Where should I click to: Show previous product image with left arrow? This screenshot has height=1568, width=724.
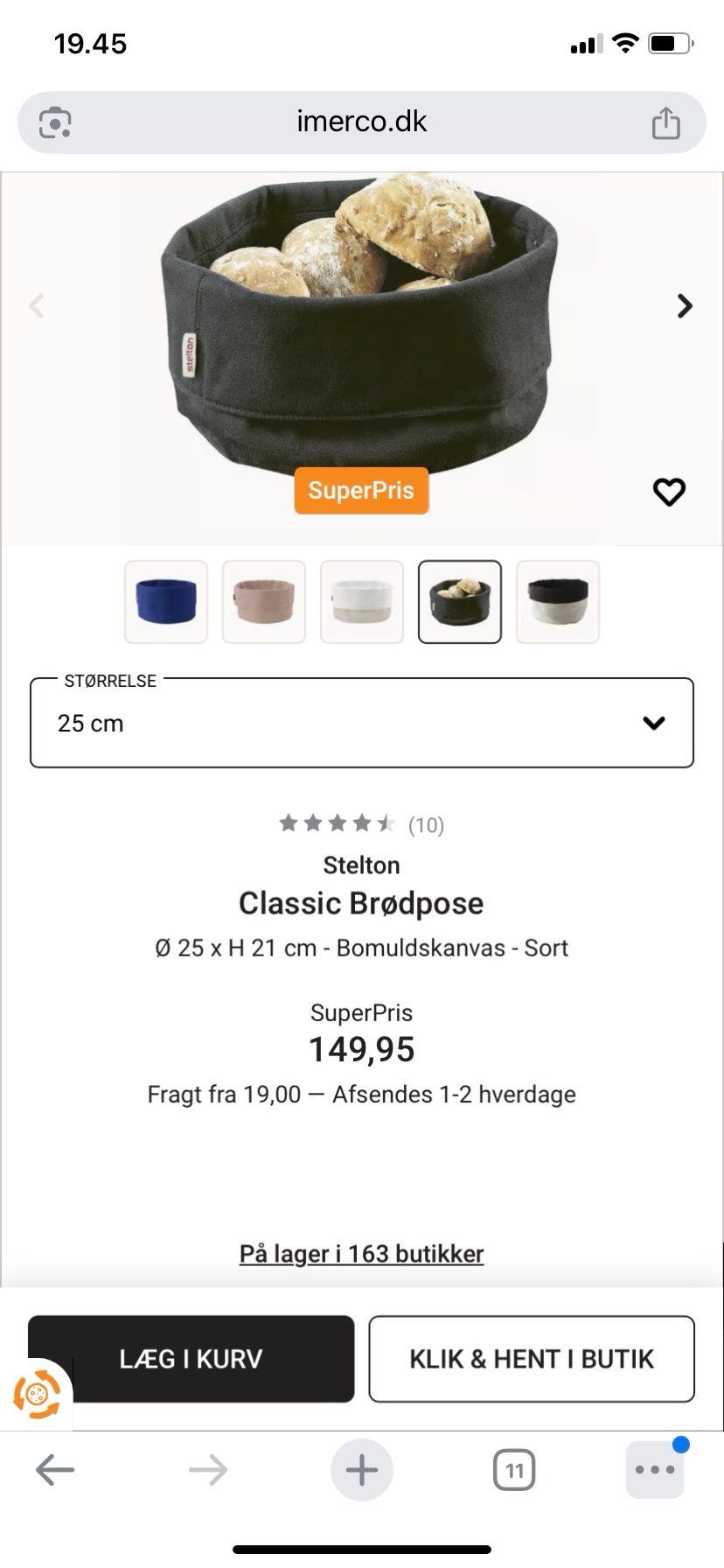pos(37,306)
